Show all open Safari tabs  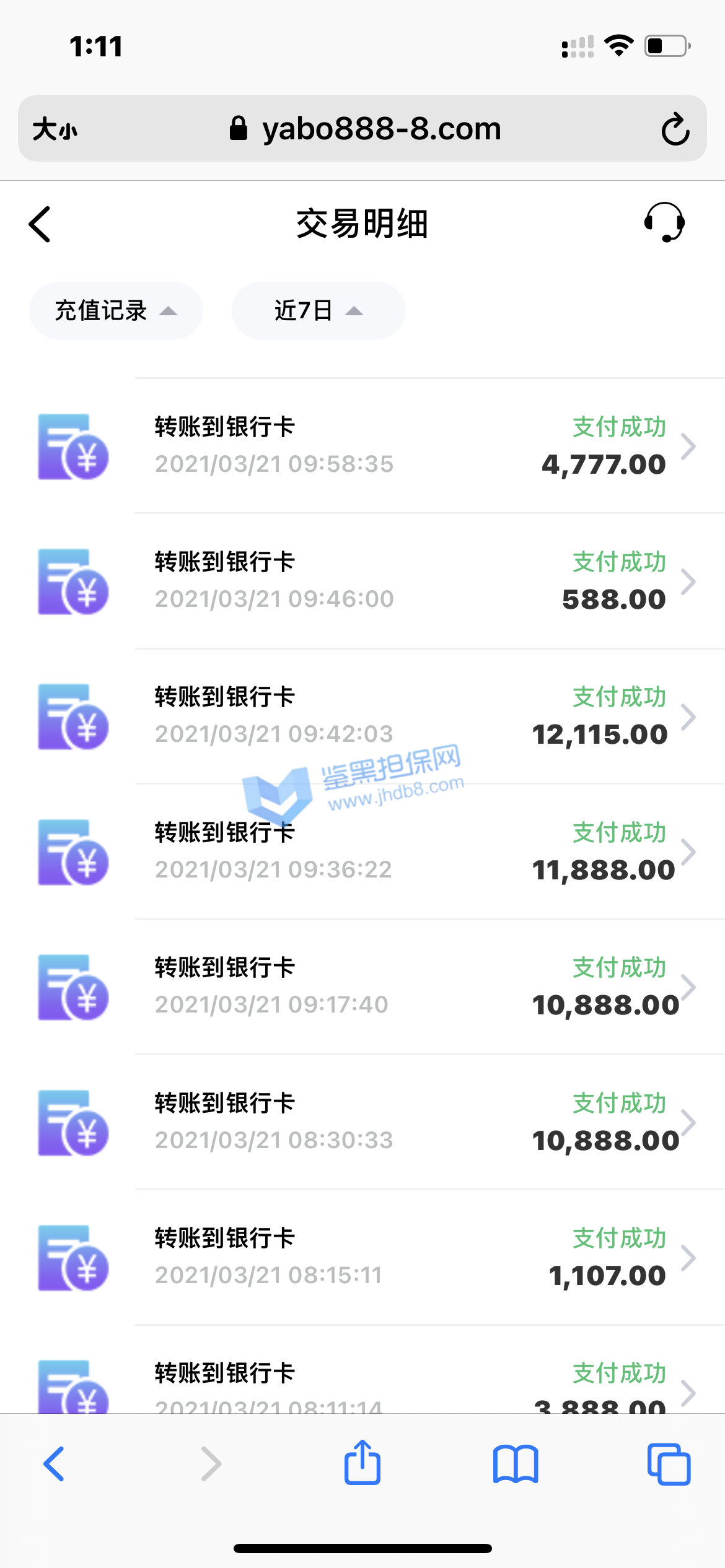pyautogui.click(x=669, y=1465)
